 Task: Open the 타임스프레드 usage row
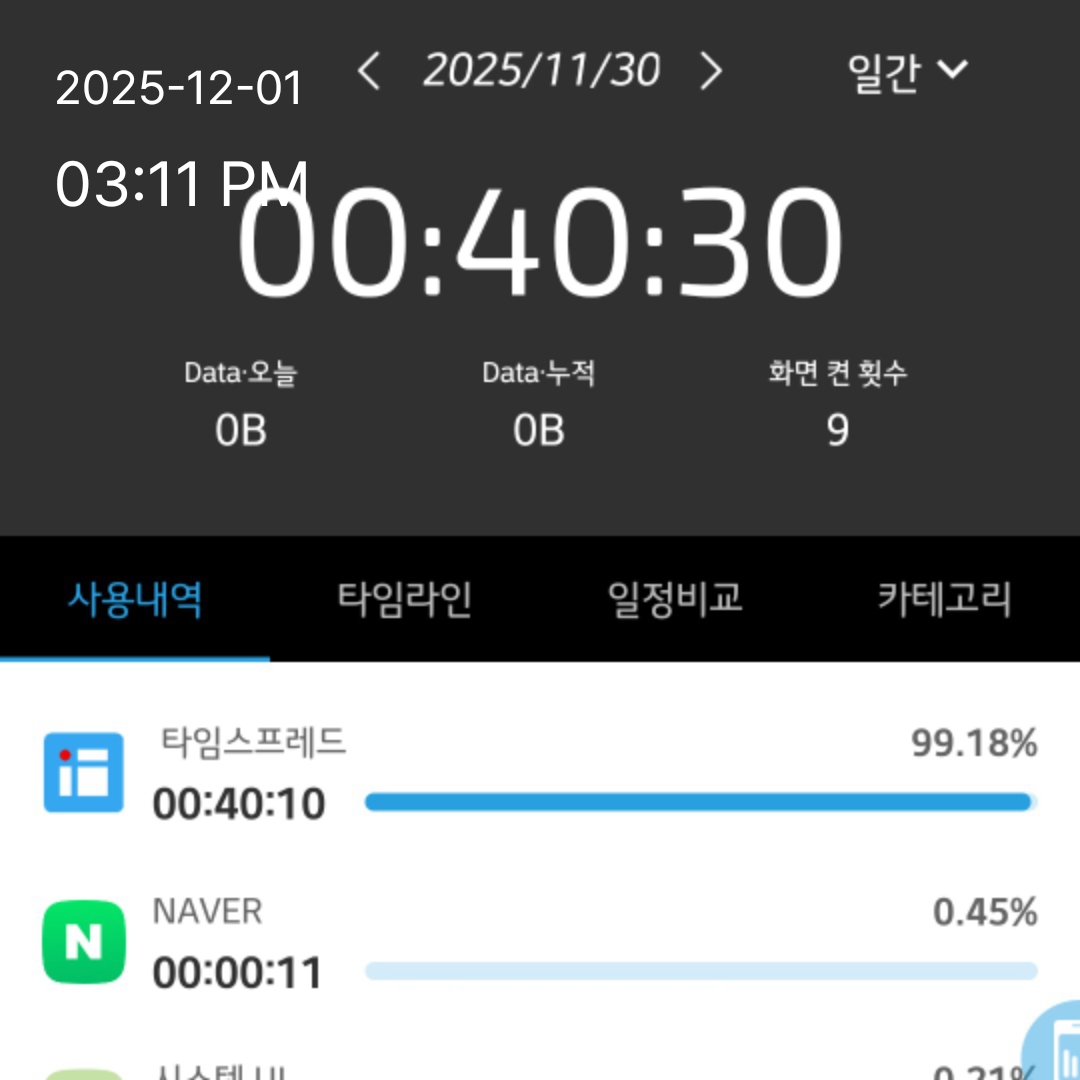pyautogui.click(x=540, y=773)
